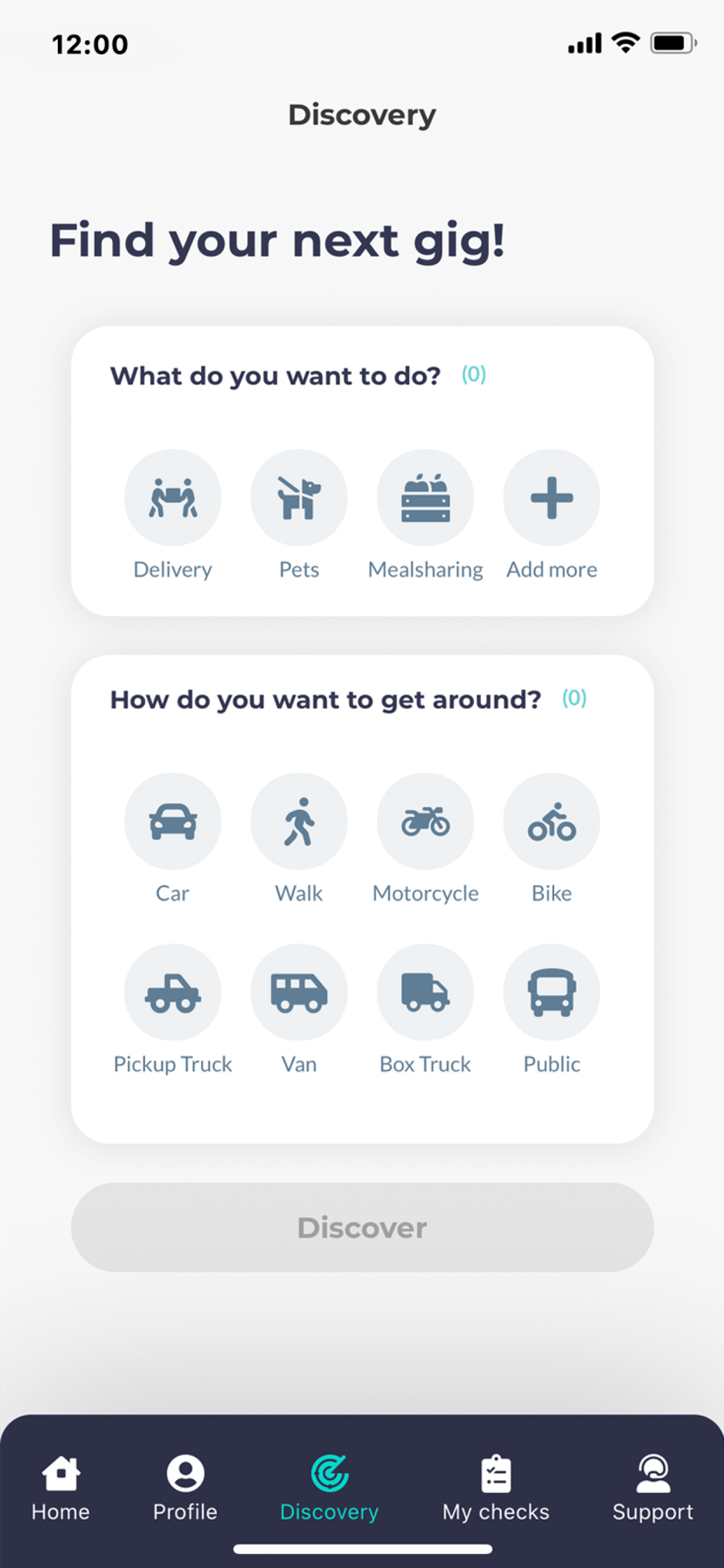This screenshot has width=724, height=1568.
Task: Select the Delivery gig type
Action: click(x=172, y=499)
